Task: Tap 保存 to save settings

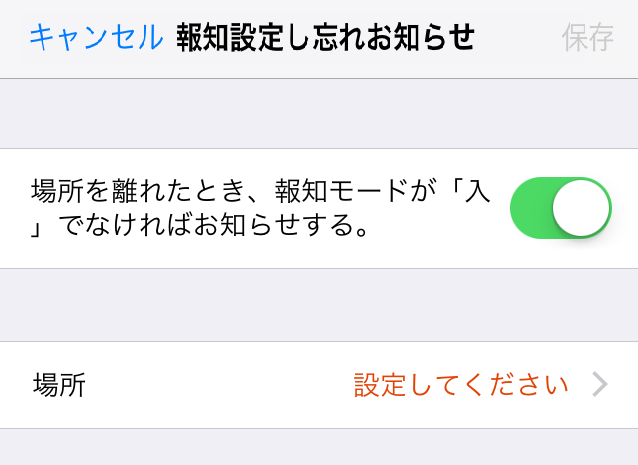Action: pyautogui.click(x=587, y=38)
